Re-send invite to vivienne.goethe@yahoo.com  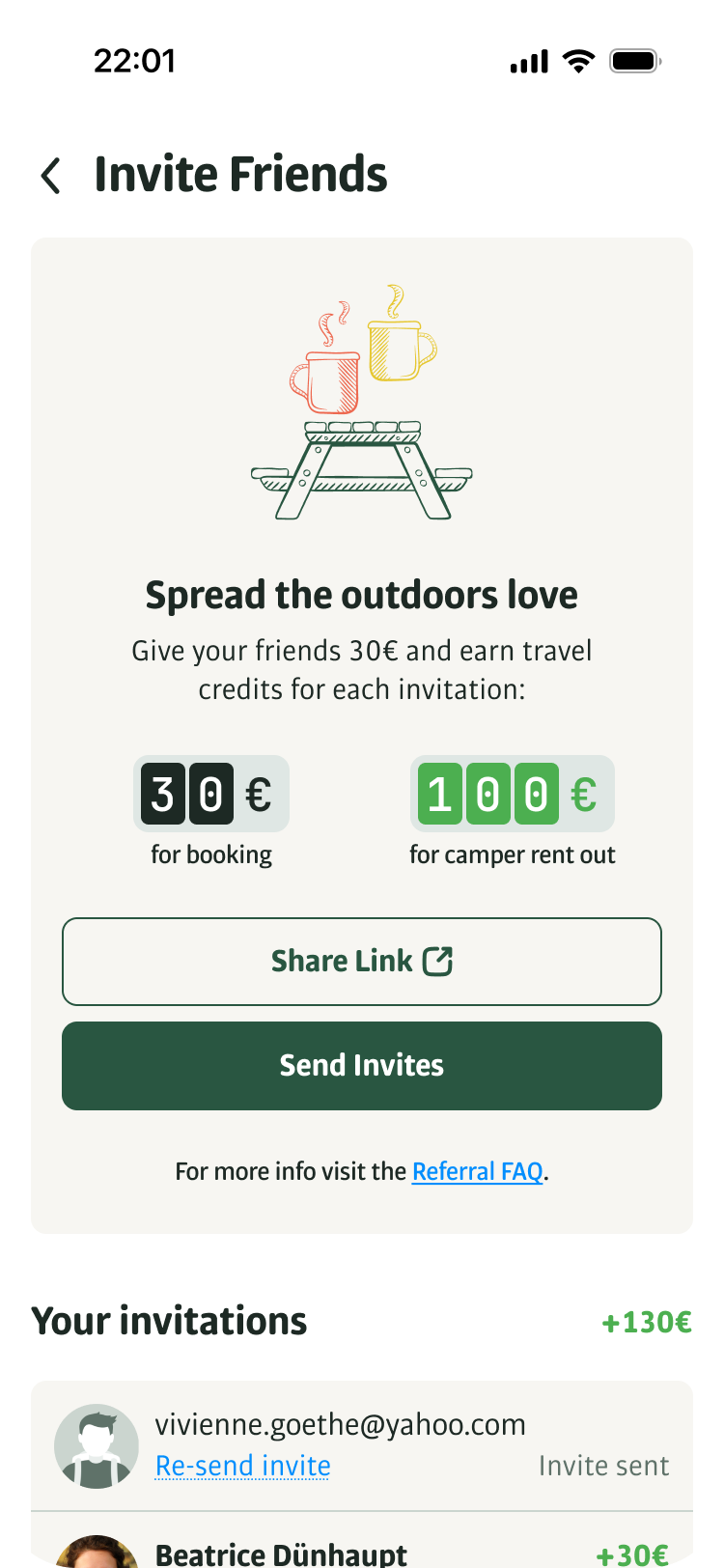[x=243, y=1466]
